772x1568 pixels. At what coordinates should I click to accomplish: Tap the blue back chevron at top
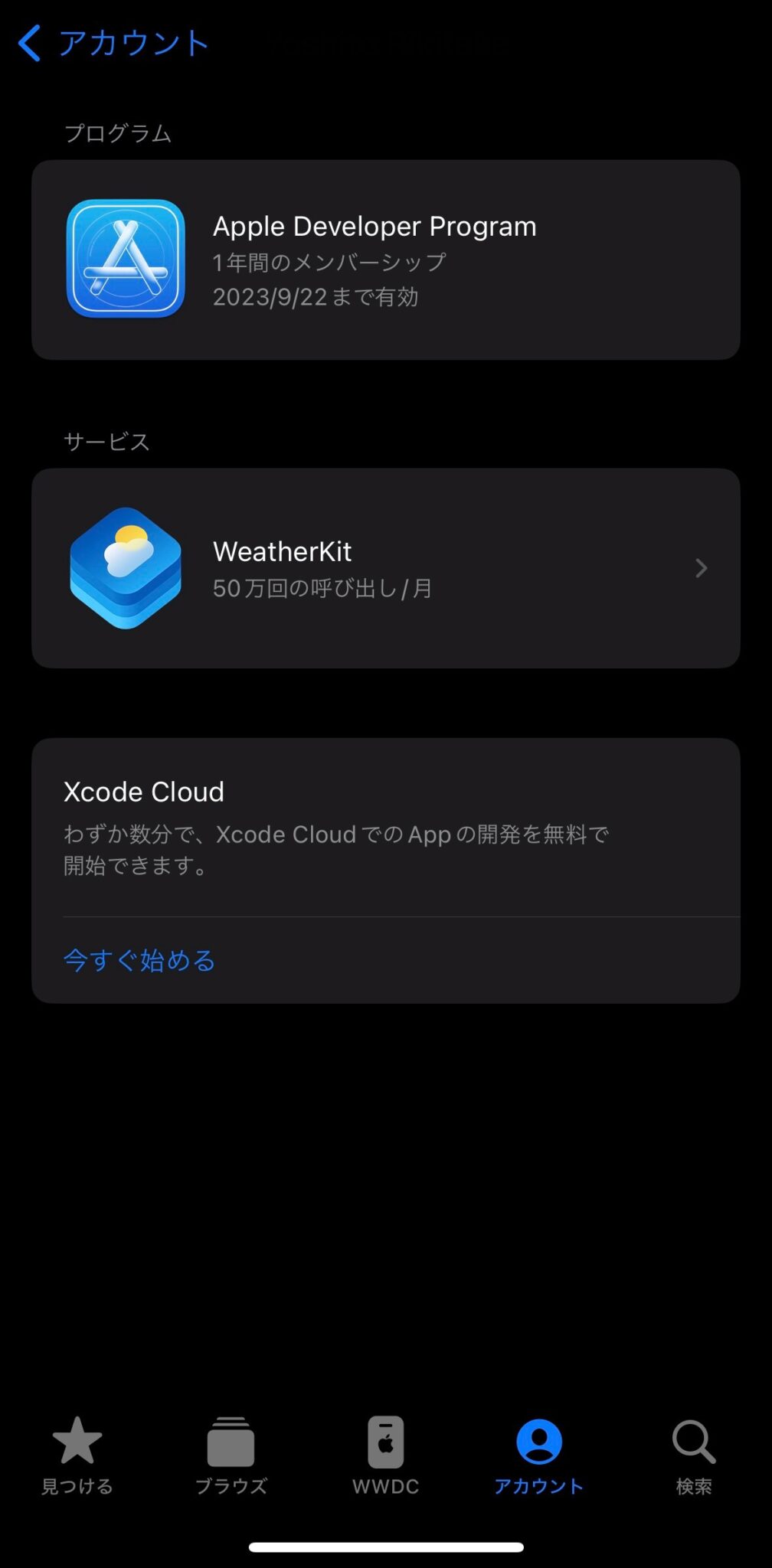point(29,44)
